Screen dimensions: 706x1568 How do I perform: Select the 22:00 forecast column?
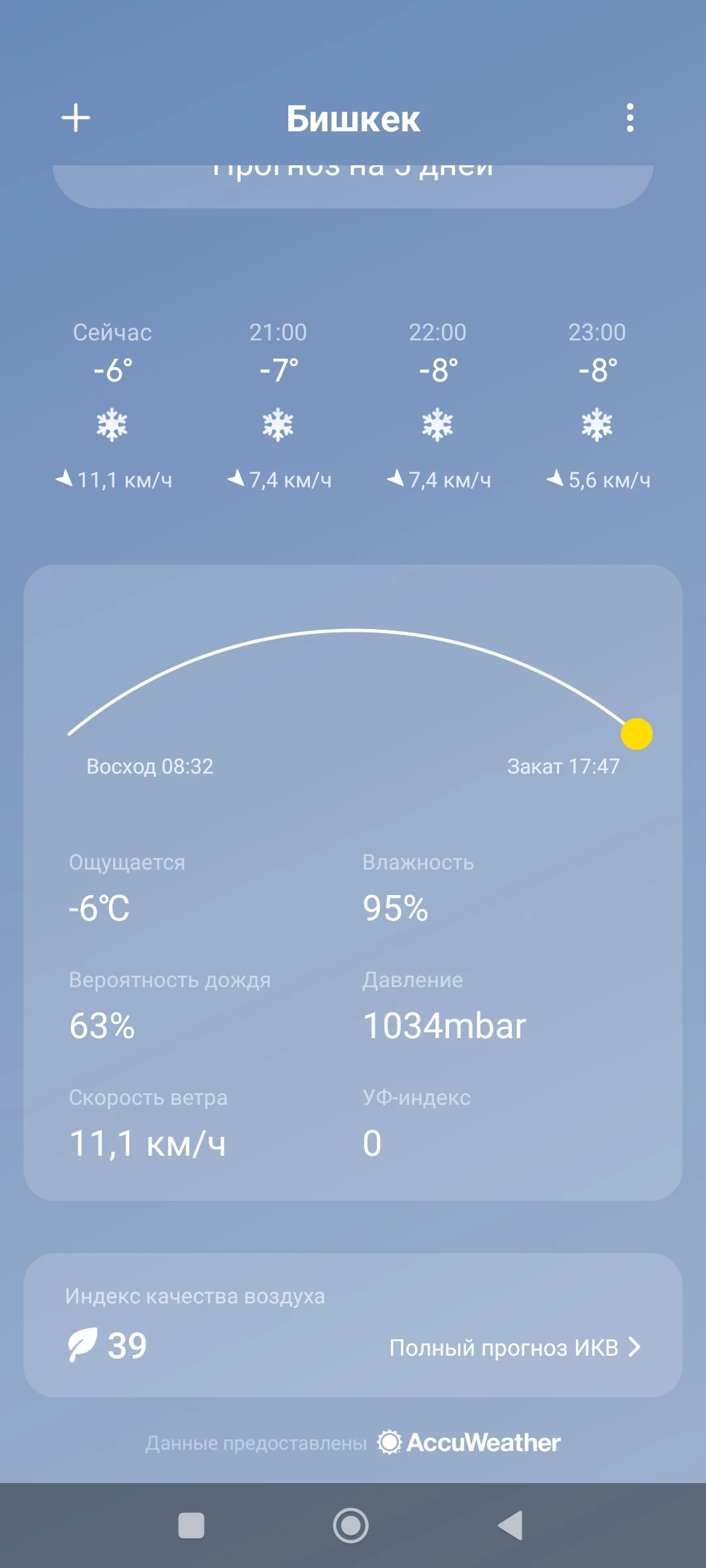(438, 405)
